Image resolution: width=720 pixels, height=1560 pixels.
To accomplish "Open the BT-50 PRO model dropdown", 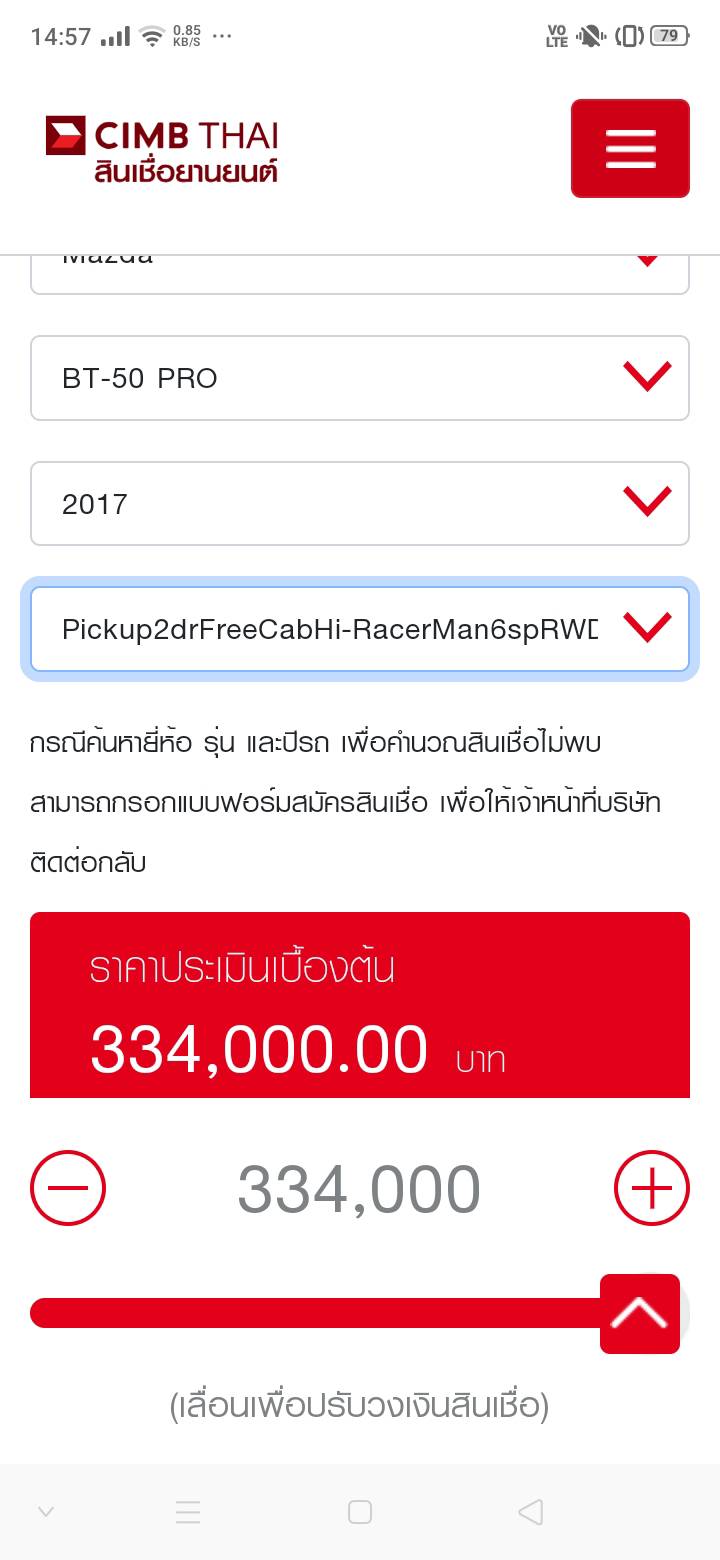I will click(x=359, y=378).
